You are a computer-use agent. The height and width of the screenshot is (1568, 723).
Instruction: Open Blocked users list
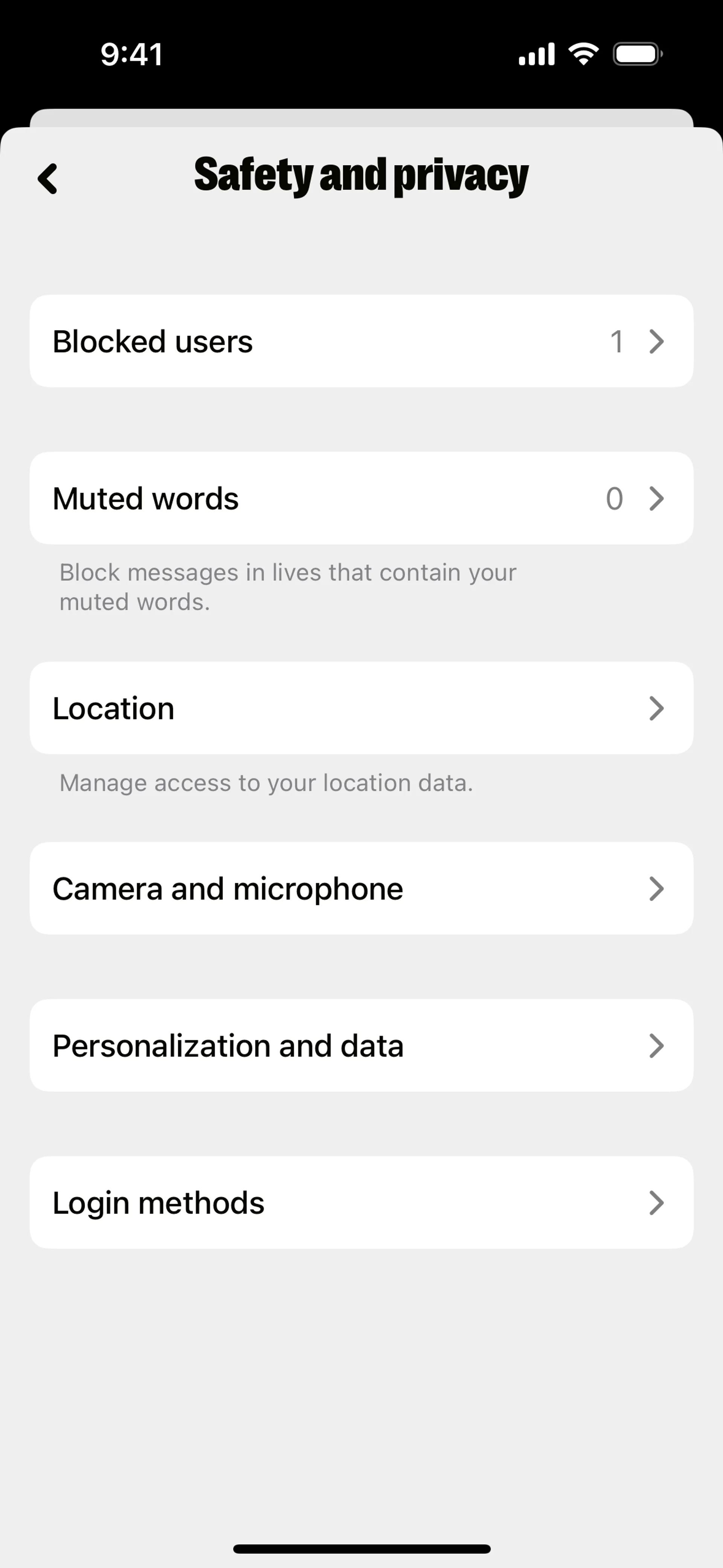point(361,341)
